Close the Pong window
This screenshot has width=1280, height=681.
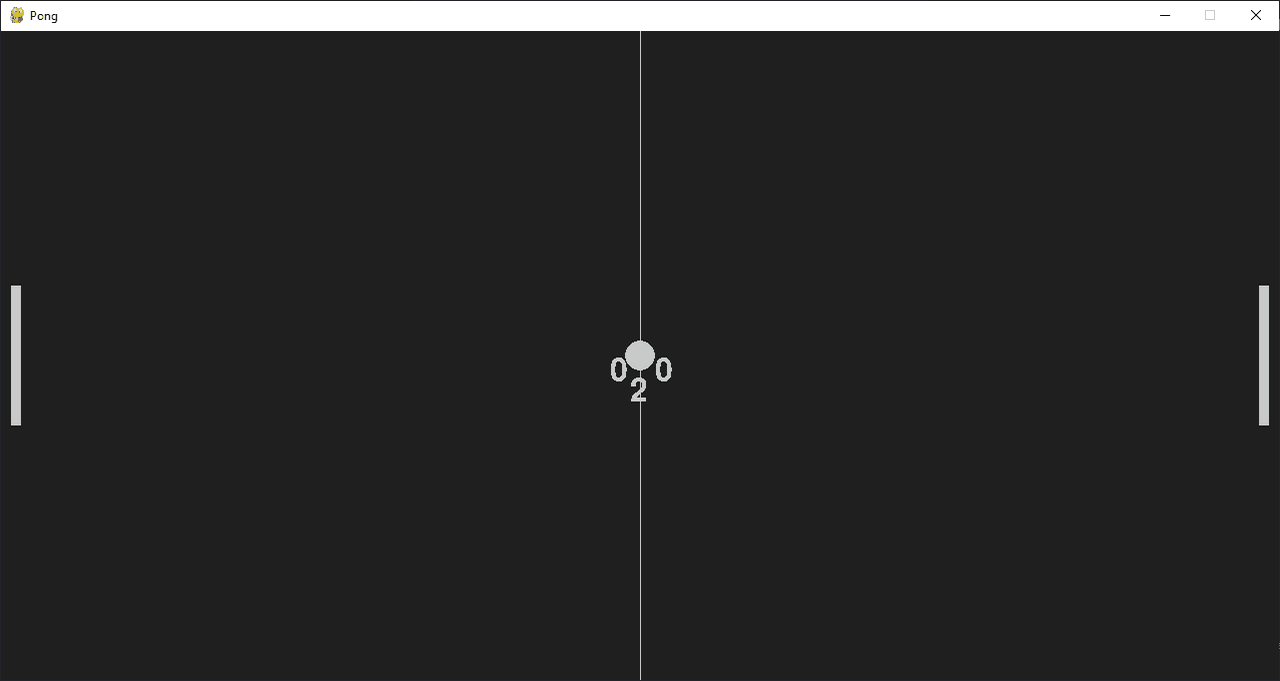1255,15
